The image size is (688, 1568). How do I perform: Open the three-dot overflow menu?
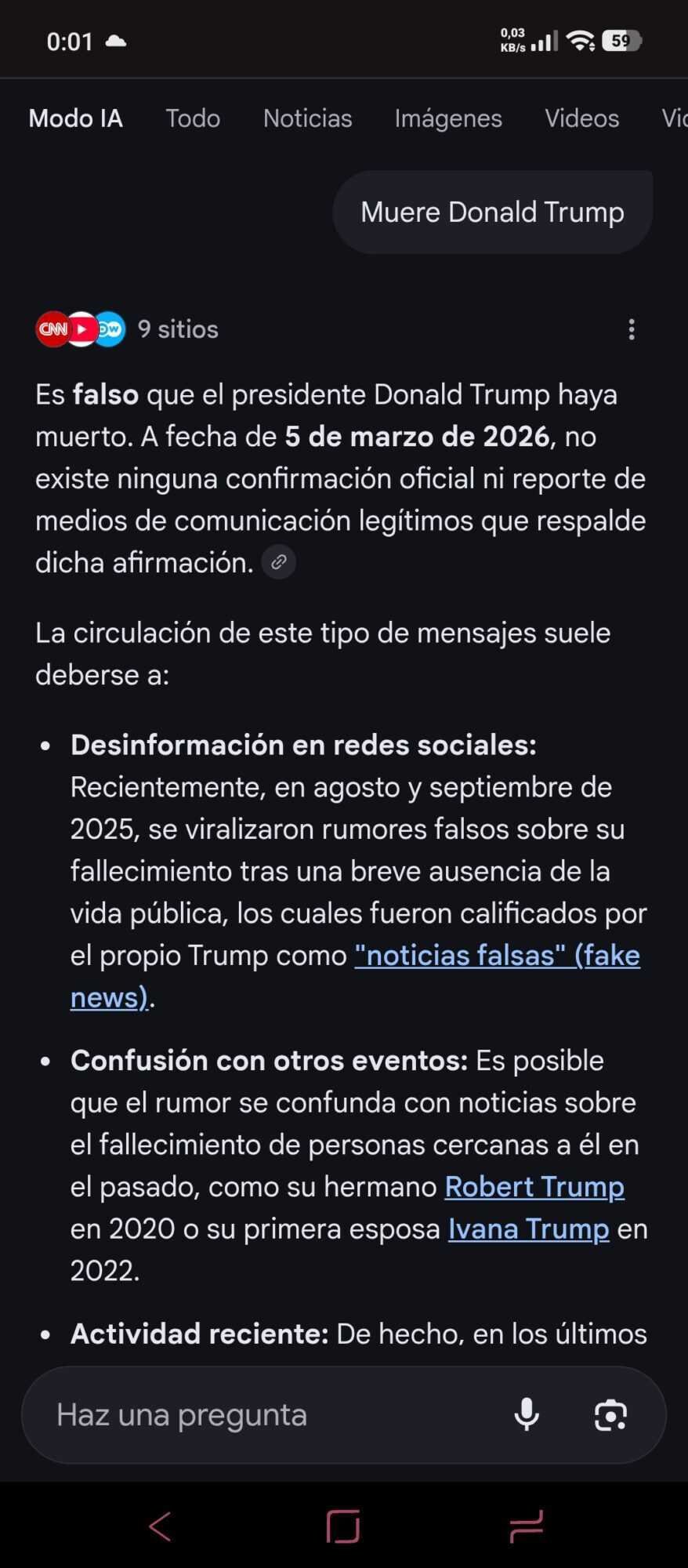pyautogui.click(x=632, y=329)
